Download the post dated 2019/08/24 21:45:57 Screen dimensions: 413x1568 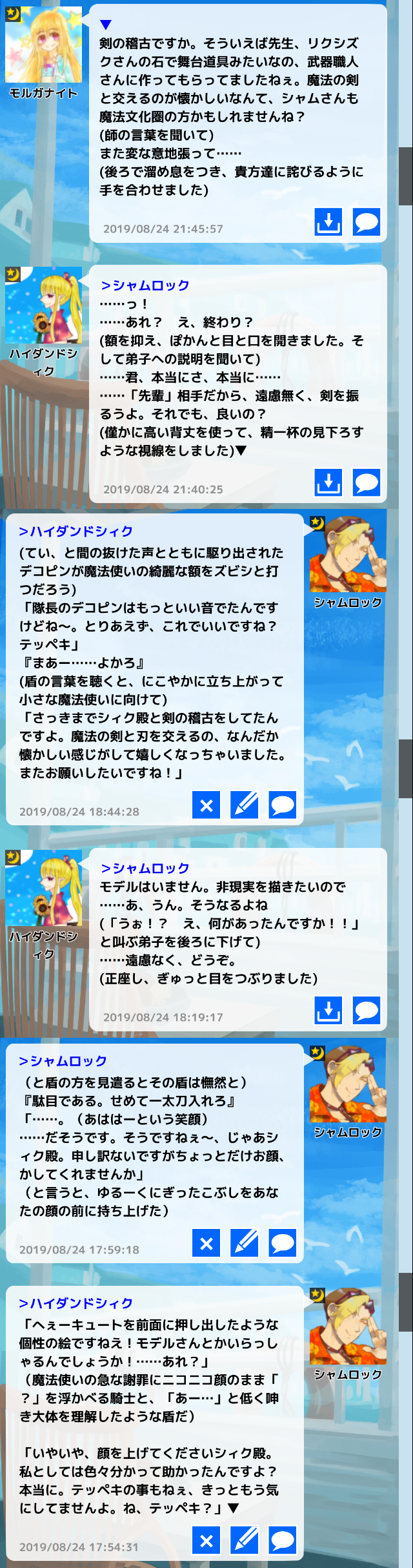click(x=328, y=222)
